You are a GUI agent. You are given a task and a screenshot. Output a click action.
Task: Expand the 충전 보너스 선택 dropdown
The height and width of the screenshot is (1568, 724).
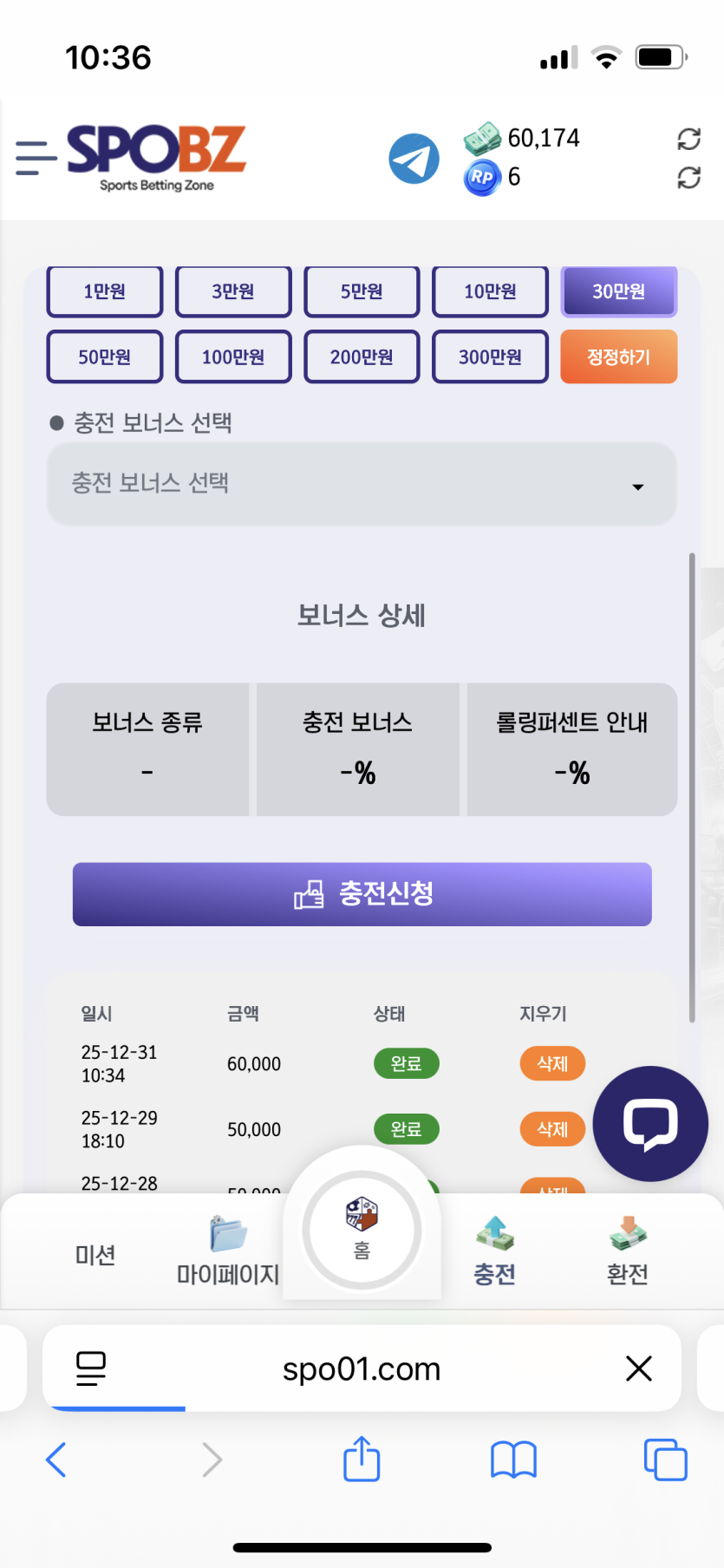[x=362, y=484]
